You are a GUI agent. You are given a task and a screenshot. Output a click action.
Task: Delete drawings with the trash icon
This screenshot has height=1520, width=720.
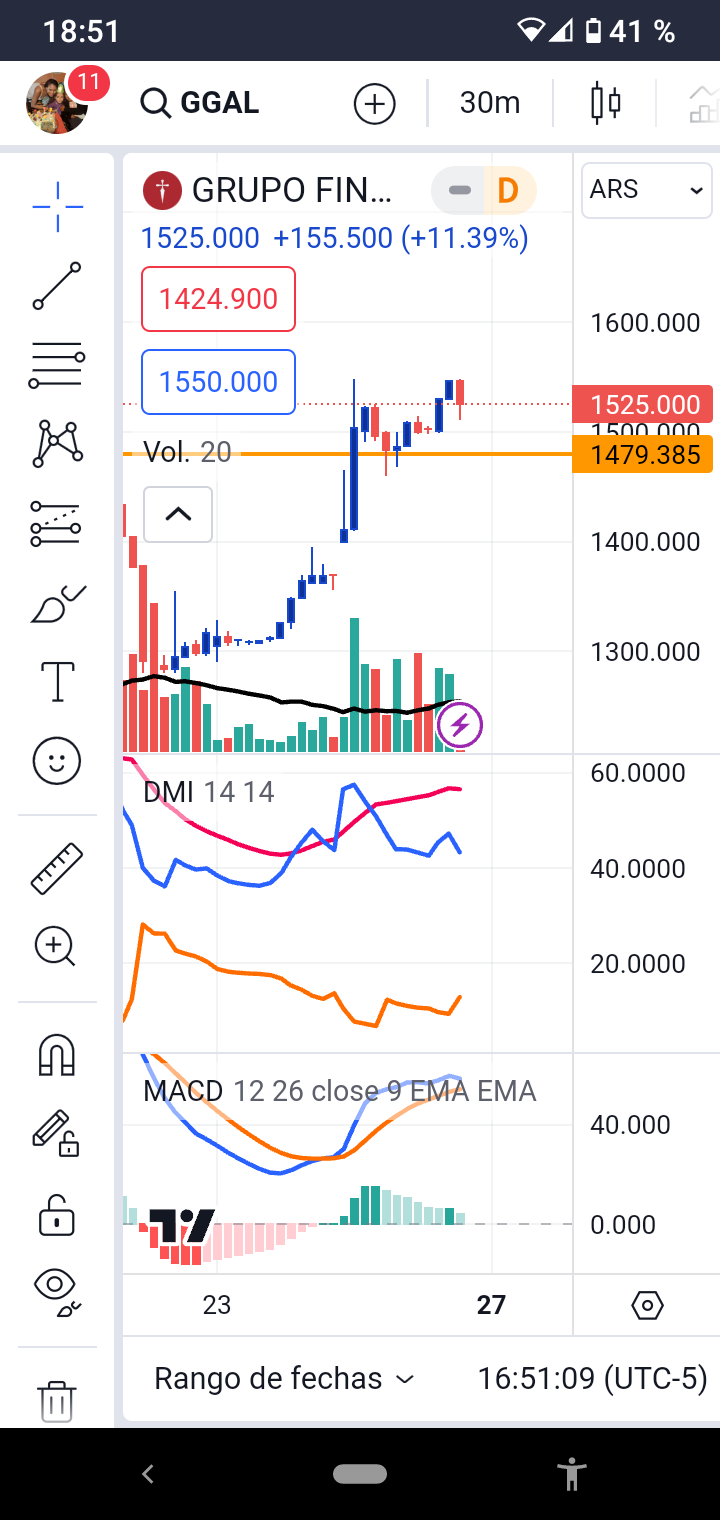click(57, 1400)
